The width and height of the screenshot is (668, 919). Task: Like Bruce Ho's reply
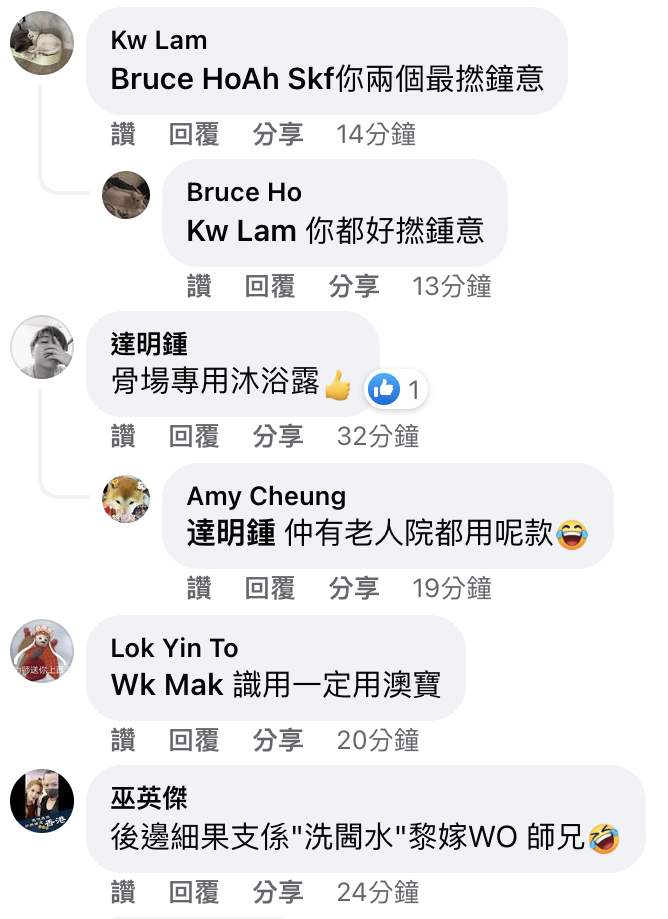tap(199, 287)
